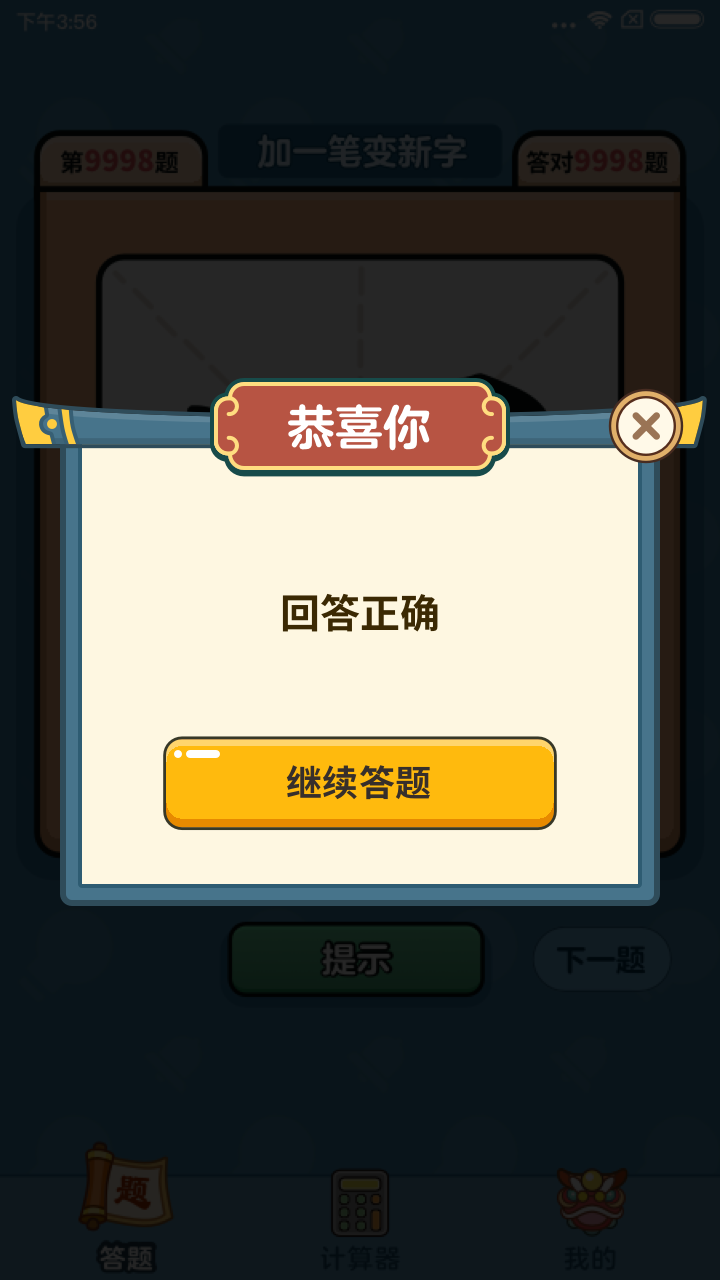
Task: Close the 恭喜你 dialog
Action: (x=646, y=426)
